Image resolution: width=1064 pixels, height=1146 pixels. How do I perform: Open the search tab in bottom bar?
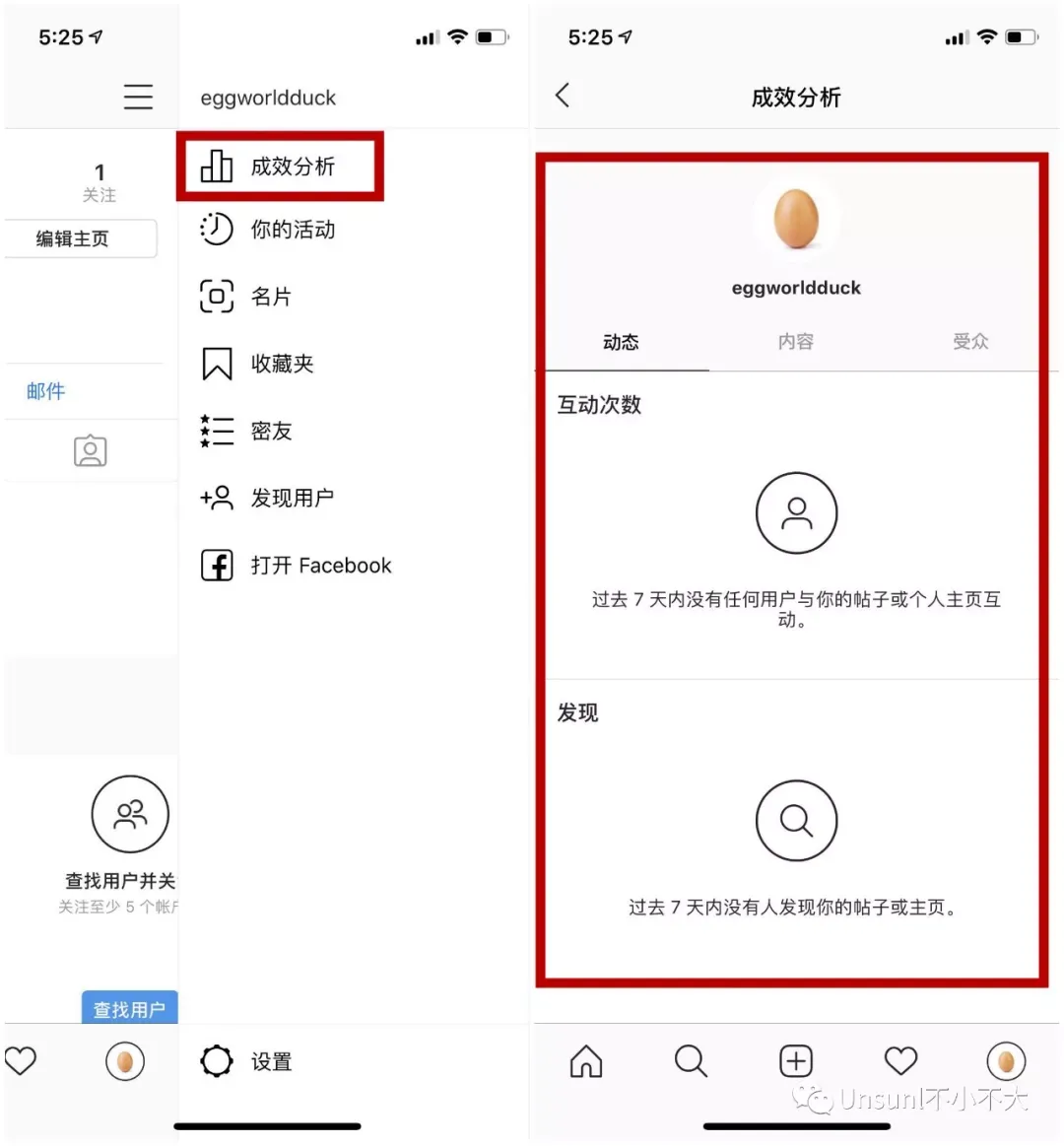click(691, 1061)
